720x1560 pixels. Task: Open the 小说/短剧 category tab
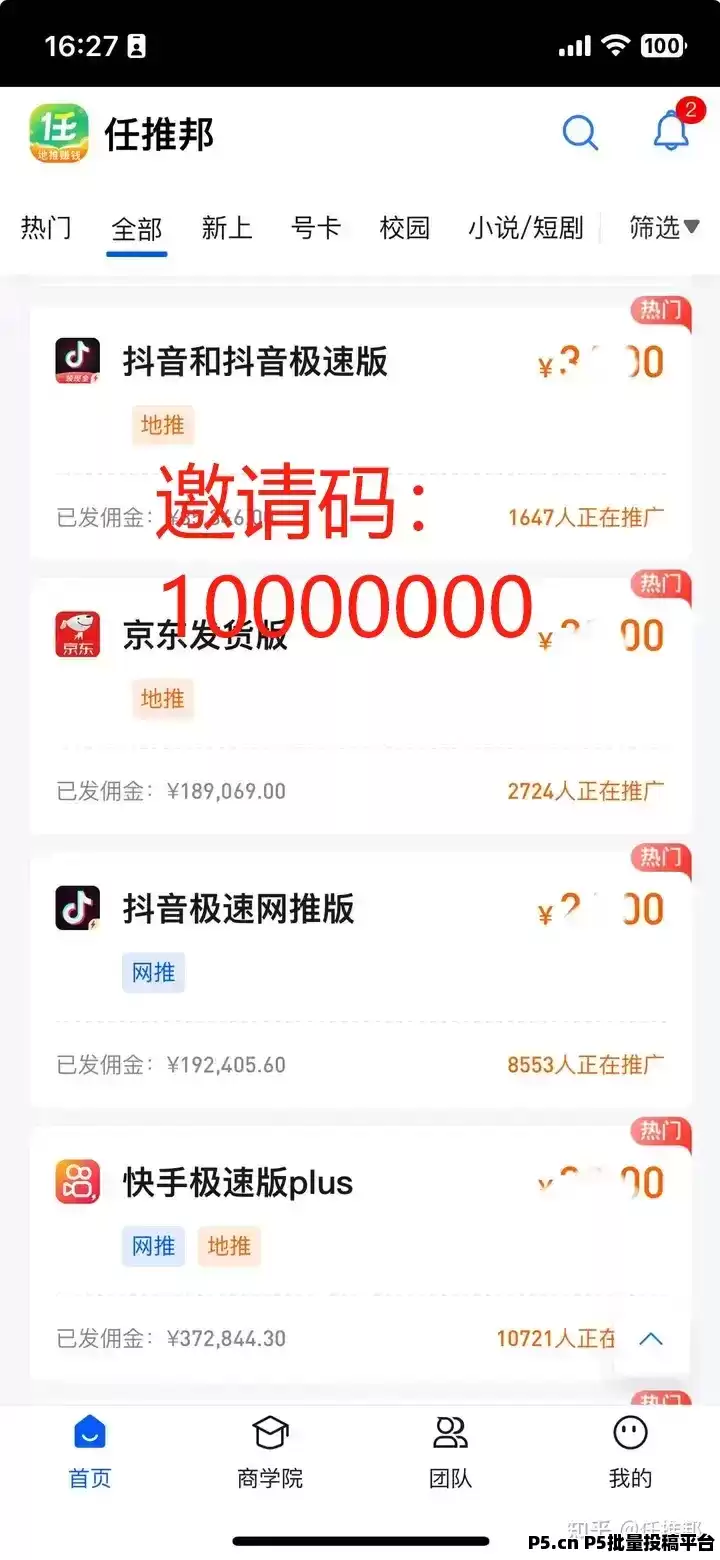point(526,228)
